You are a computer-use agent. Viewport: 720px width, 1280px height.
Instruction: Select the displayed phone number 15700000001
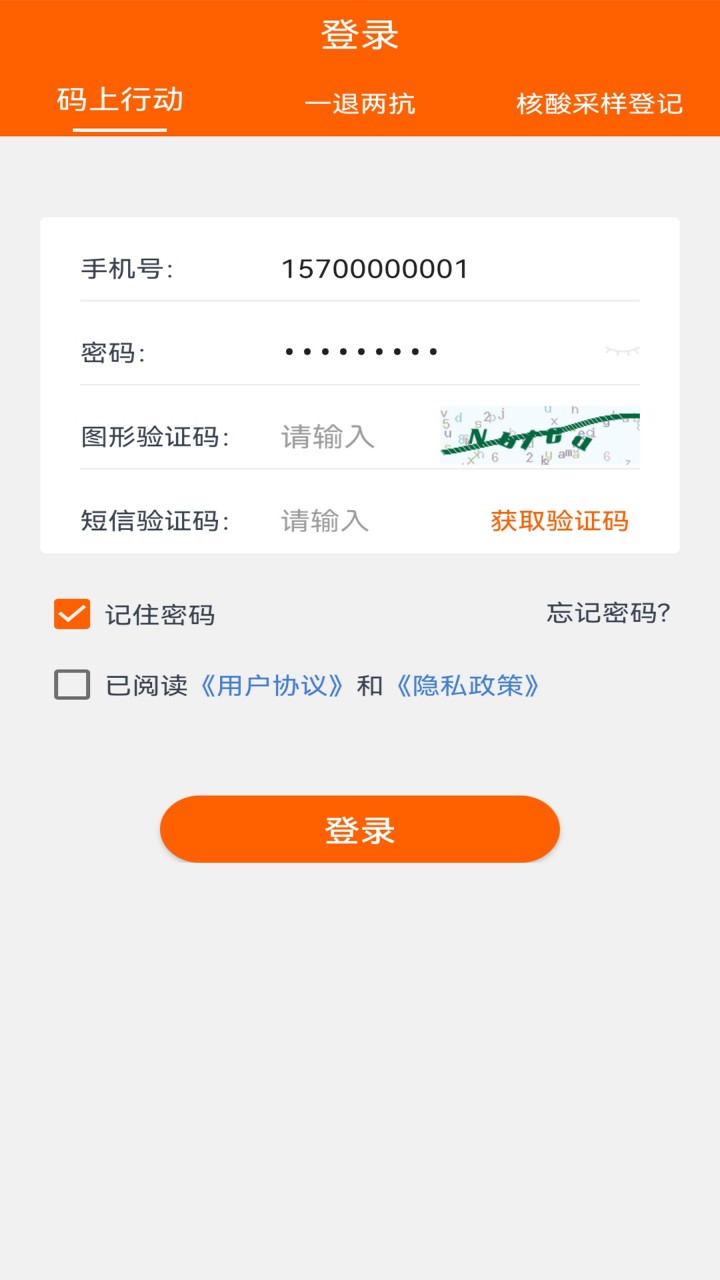[374, 268]
